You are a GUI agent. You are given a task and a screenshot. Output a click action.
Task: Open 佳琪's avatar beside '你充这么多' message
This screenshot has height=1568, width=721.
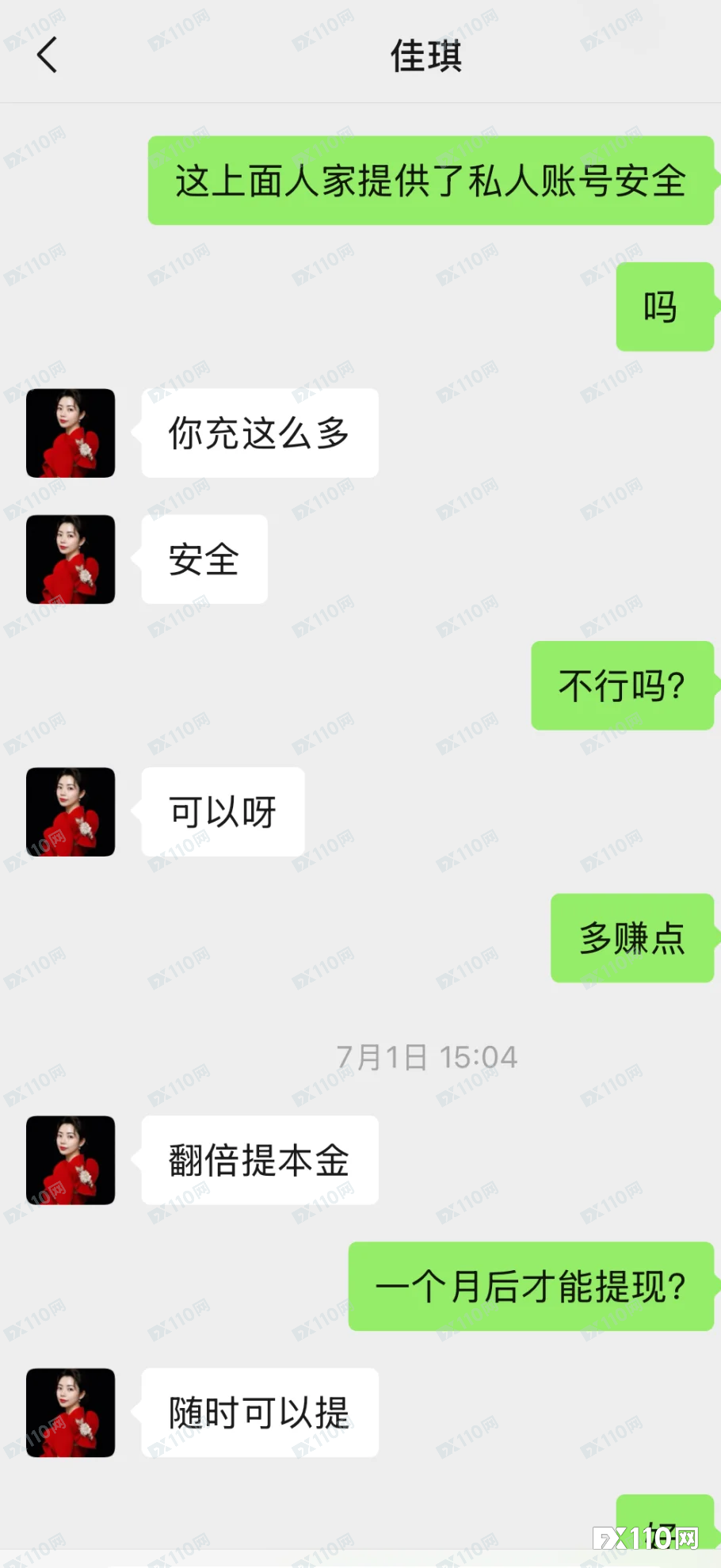(71, 433)
